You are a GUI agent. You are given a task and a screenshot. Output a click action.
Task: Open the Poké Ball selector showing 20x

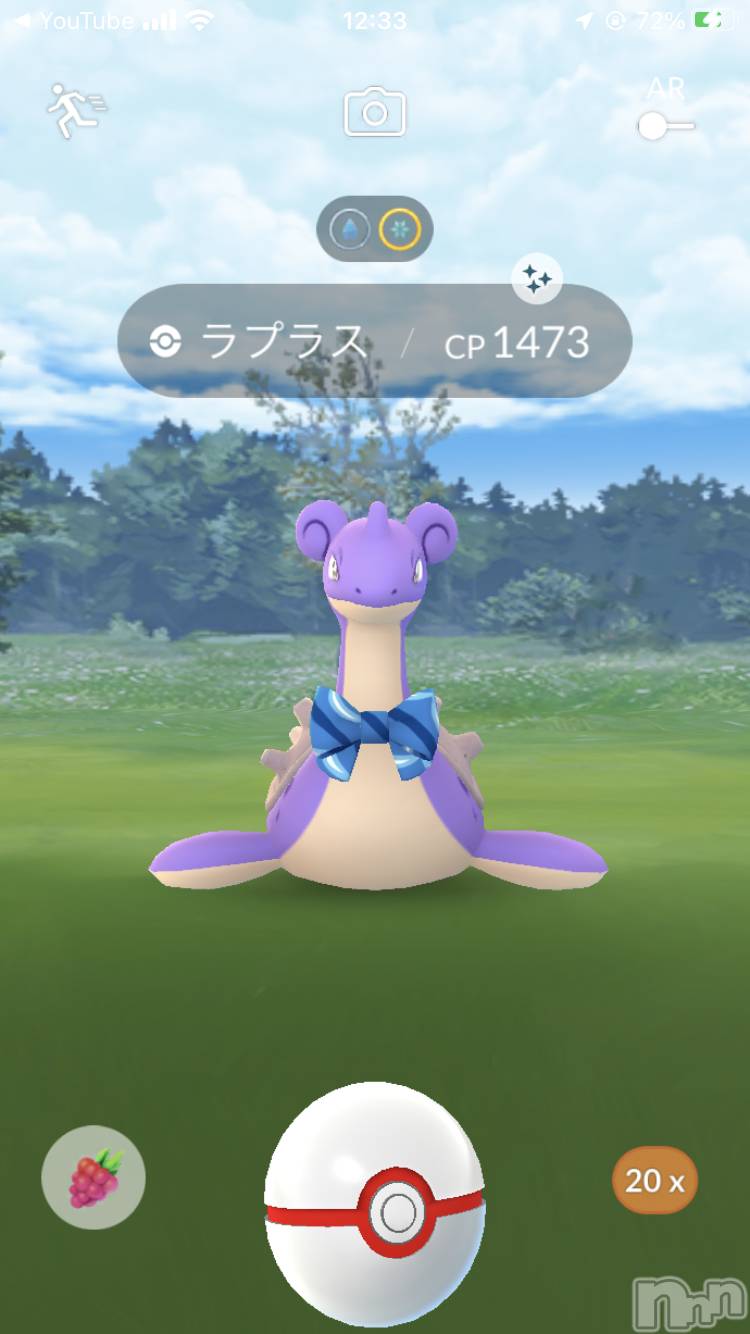tap(655, 1181)
